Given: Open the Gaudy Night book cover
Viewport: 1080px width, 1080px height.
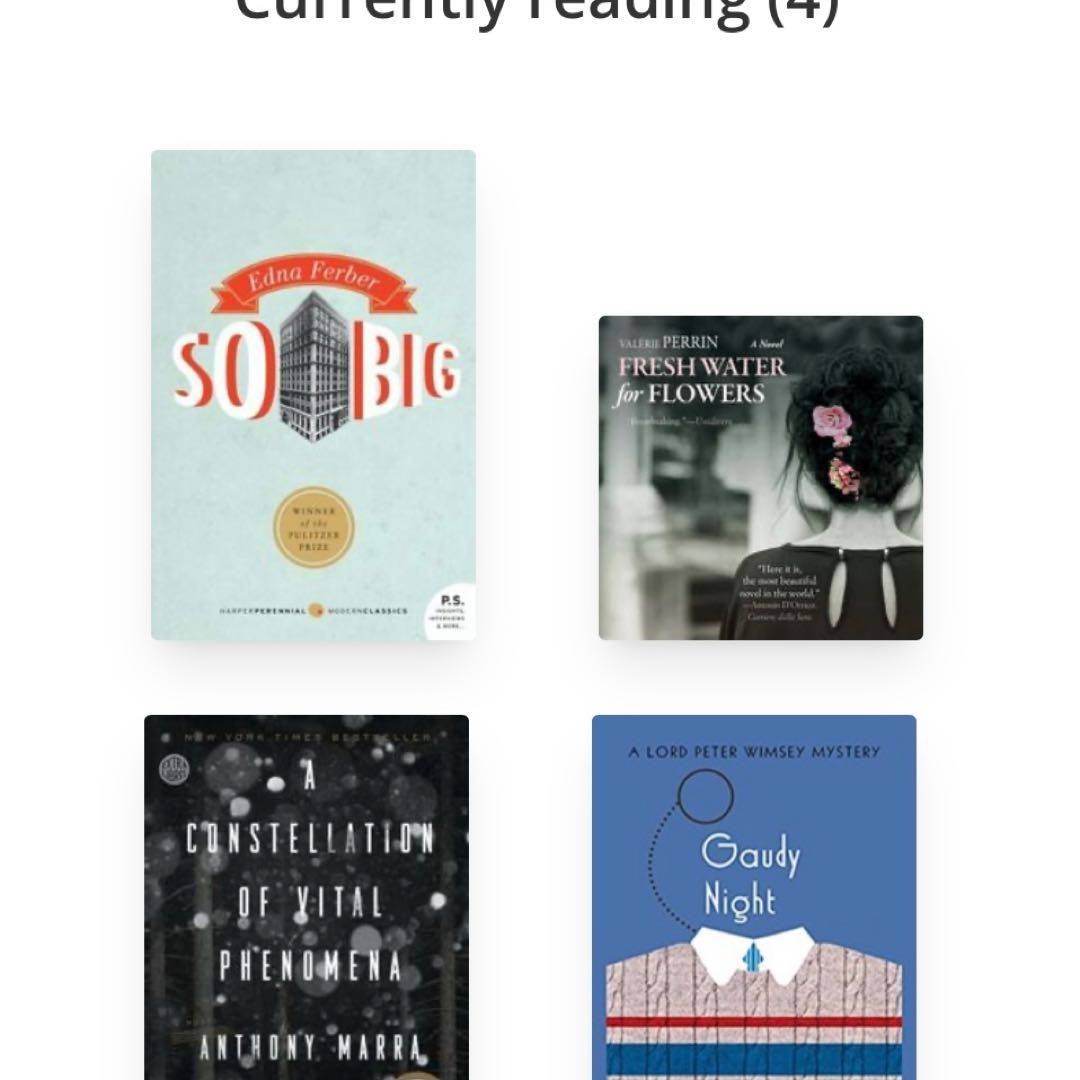Looking at the screenshot, I should [x=754, y=895].
